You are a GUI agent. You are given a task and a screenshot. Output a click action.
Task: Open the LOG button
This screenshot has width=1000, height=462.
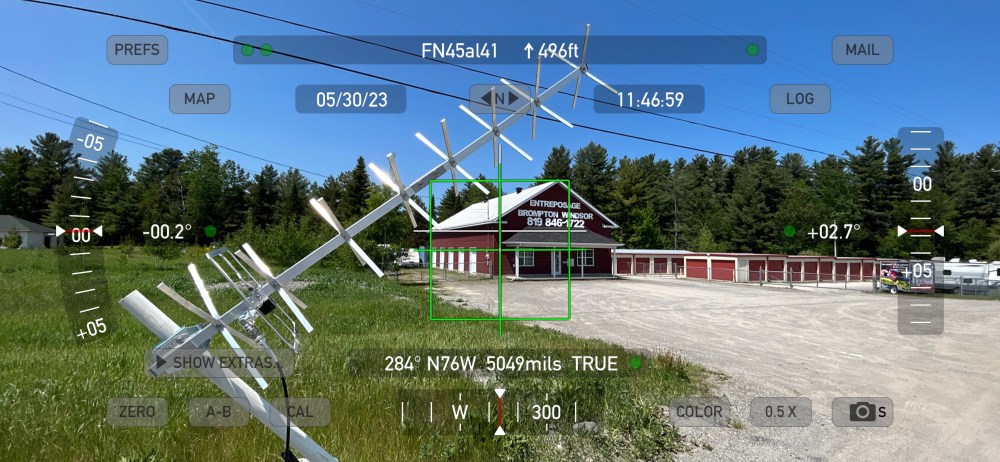(x=800, y=99)
